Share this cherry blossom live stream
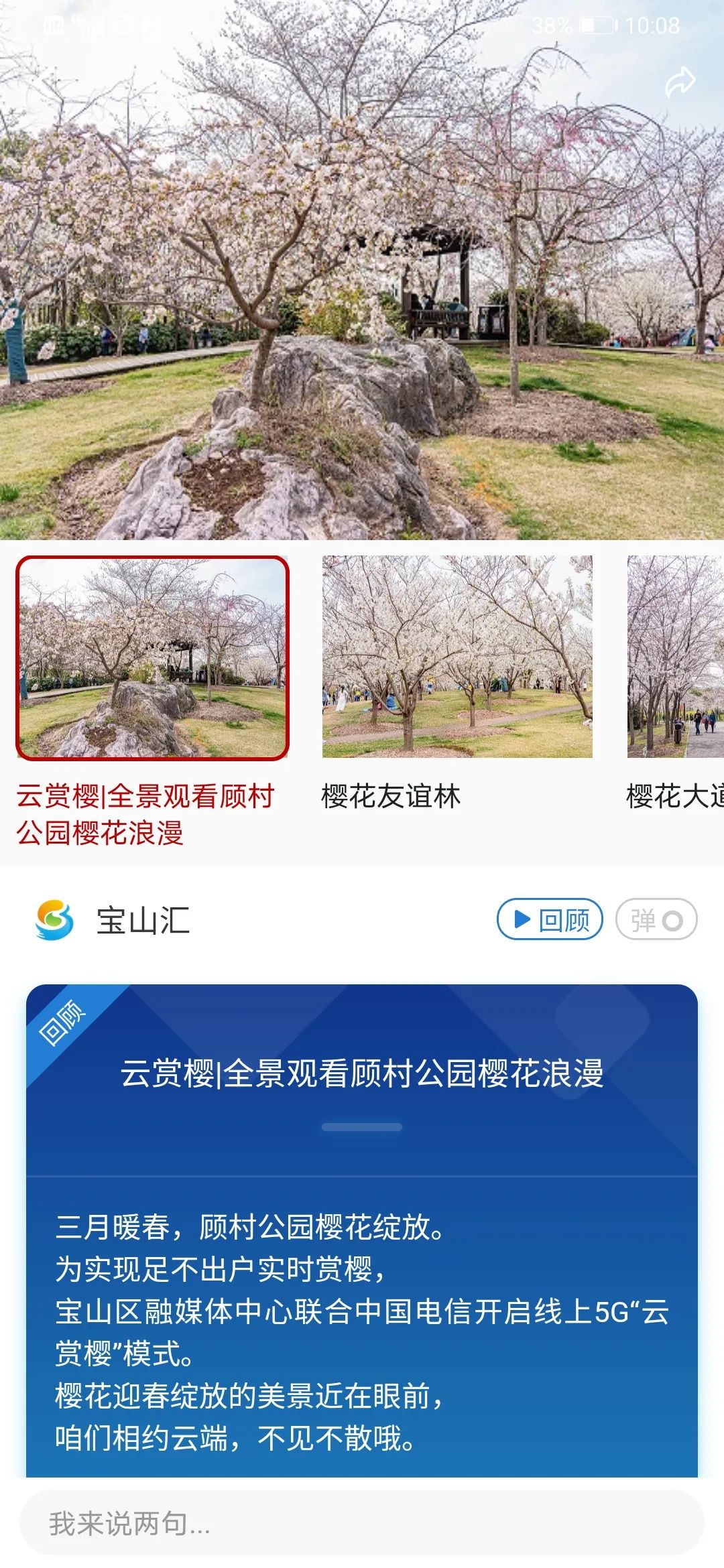724x1568 pixels. pos(680,83)
